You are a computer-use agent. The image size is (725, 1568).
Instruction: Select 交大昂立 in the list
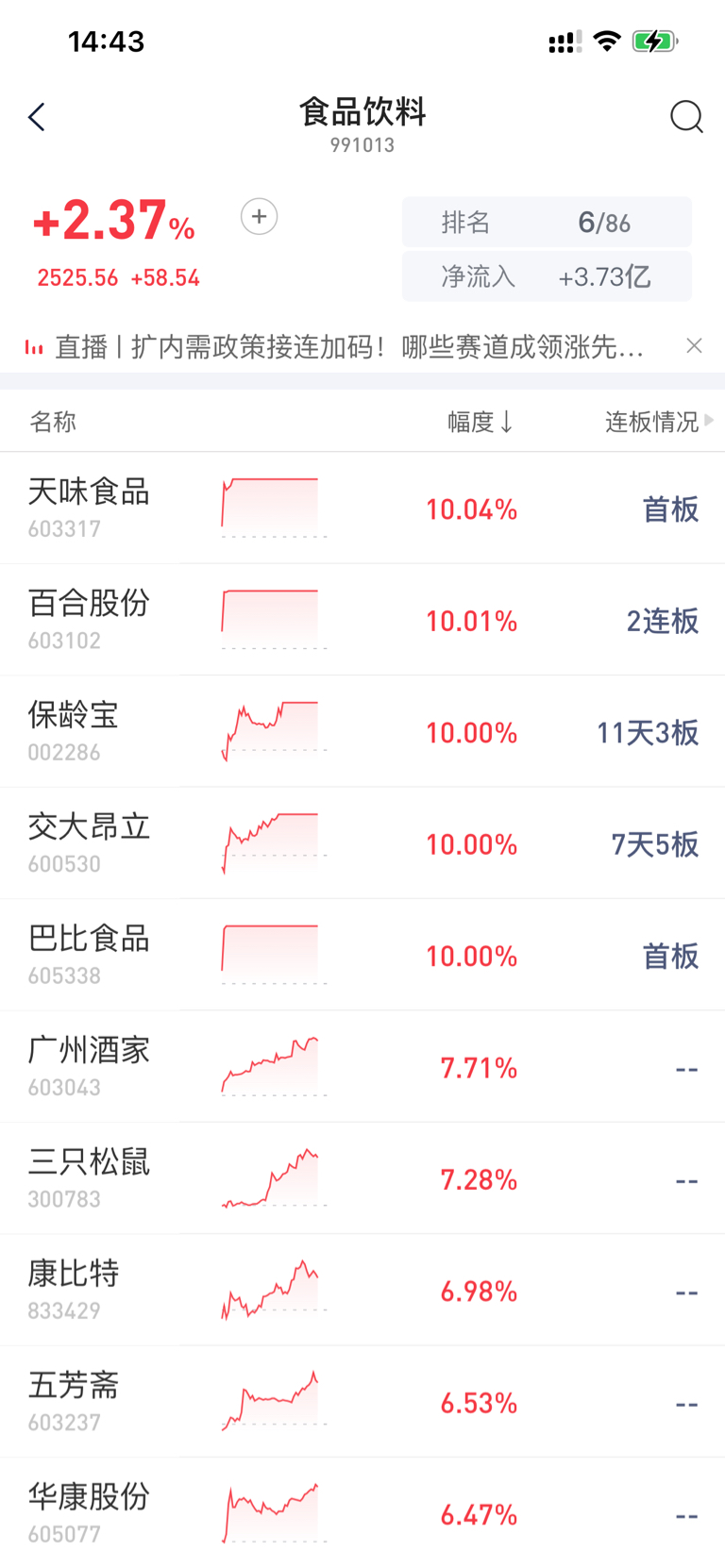pyautogui.click(x=362, y=843)
